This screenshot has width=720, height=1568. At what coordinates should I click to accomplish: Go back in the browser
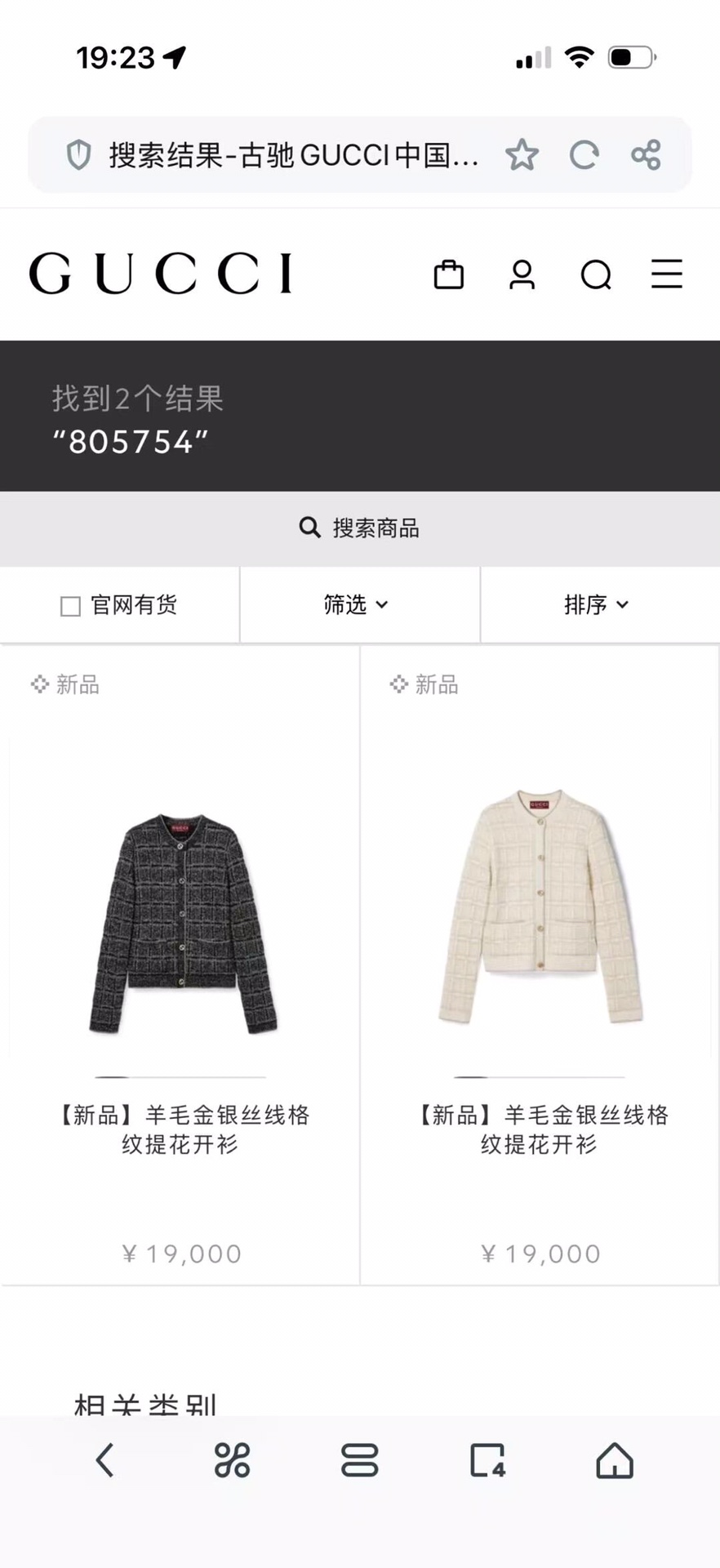[x=104, y=1460]
